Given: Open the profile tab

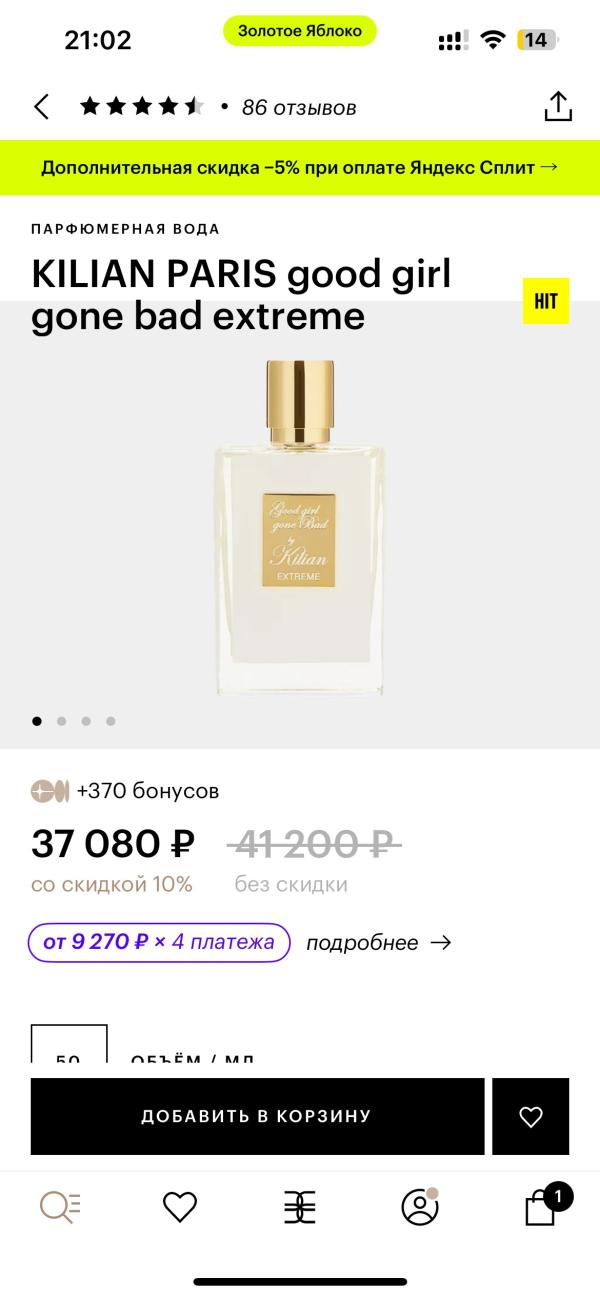Looking at the screenshot, I should [420, 1207].
